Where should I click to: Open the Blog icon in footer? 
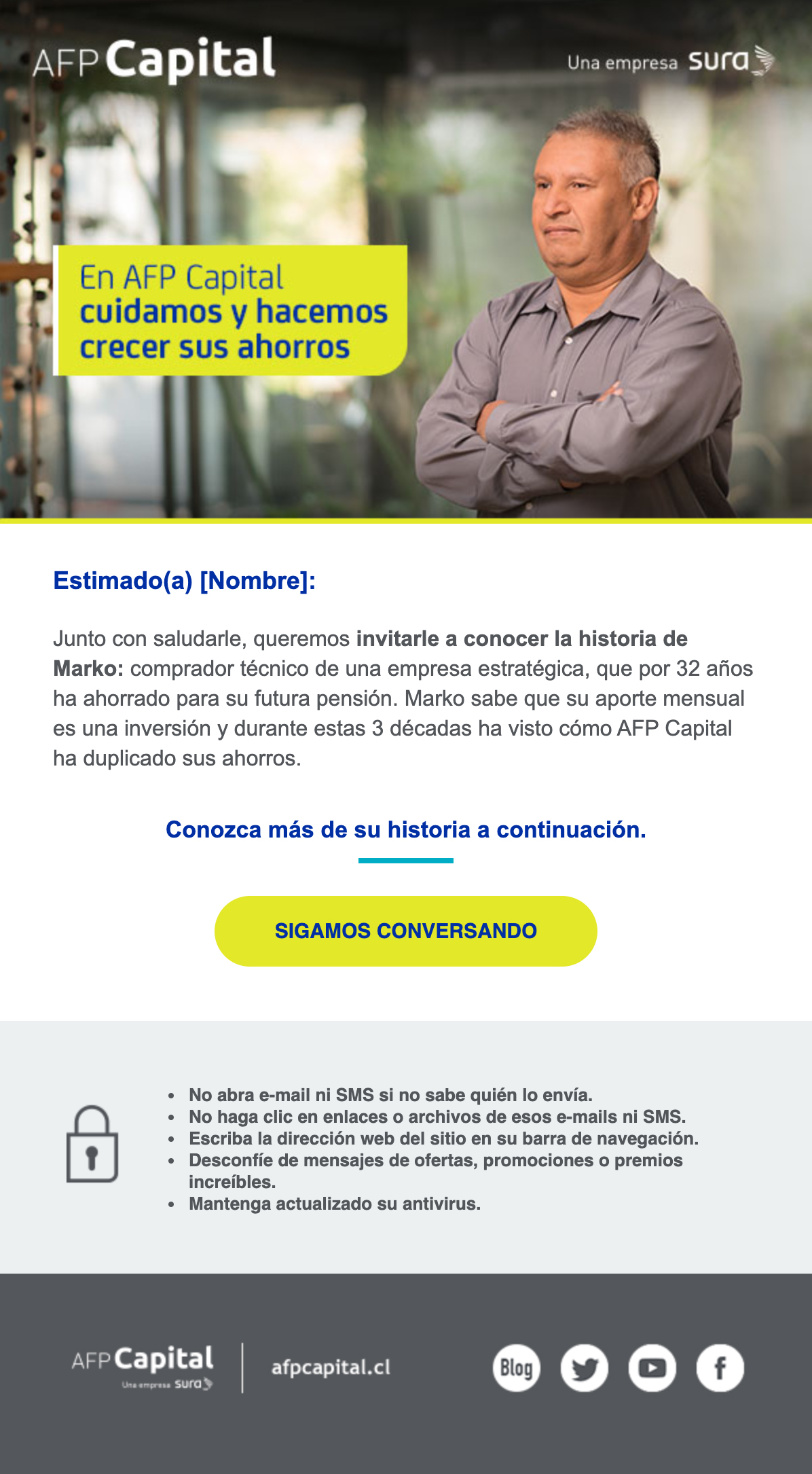coord(517,1367)
